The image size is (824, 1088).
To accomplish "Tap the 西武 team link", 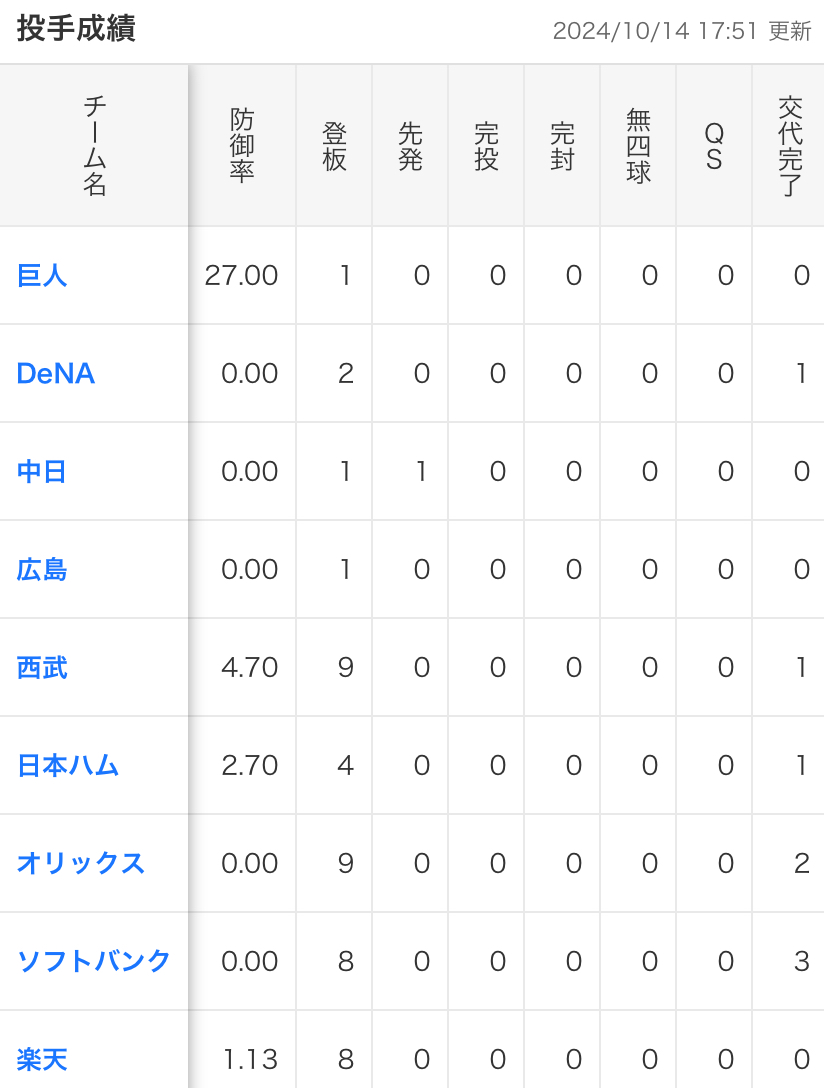I will tap(42, 668).
